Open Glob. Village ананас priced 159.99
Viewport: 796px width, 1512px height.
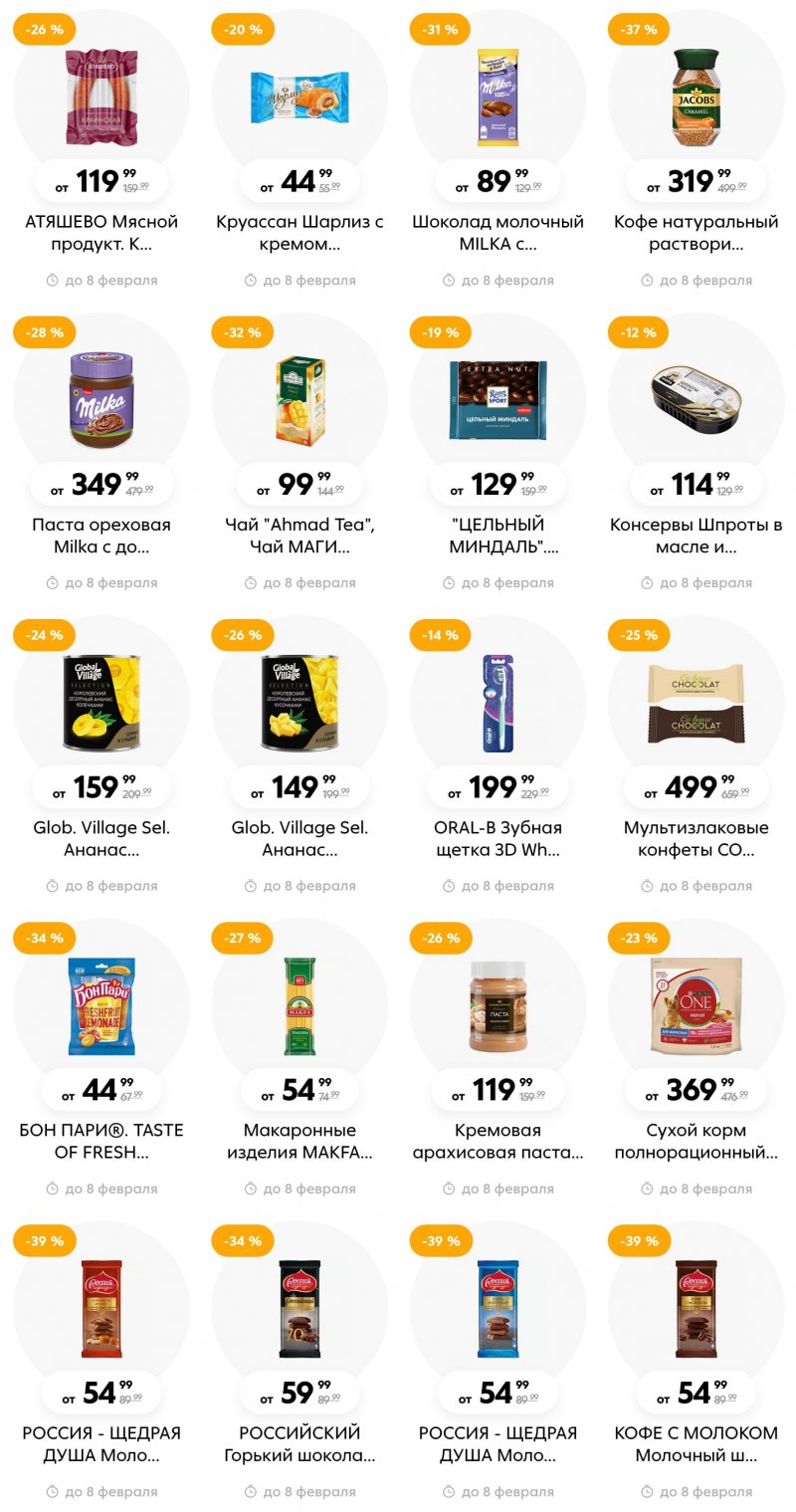tap(100, 838)
